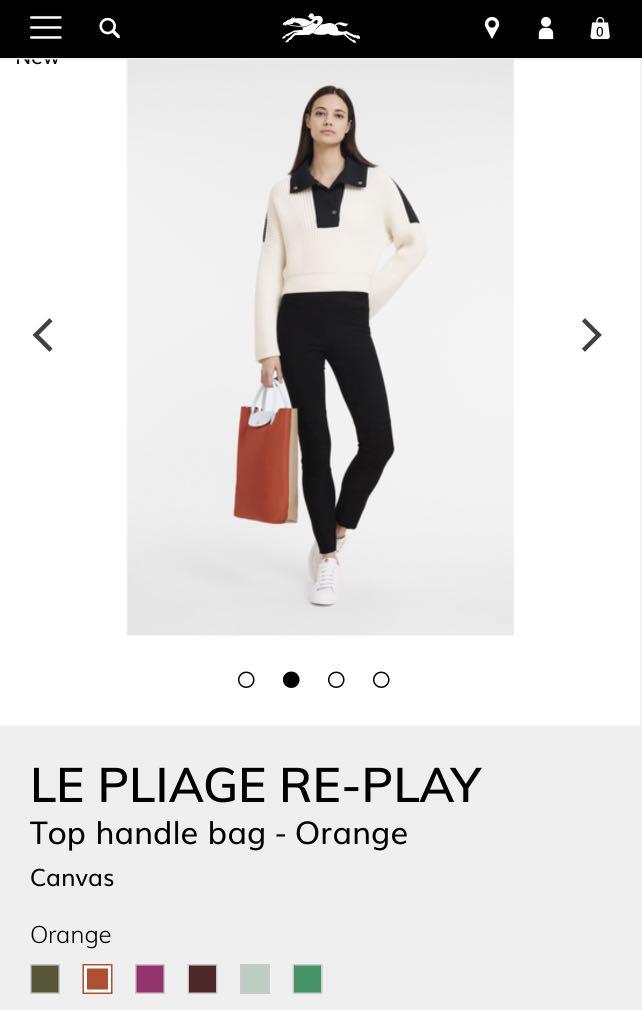The height and width of the screenshot is (1010, 642).
Task: View the shopping bag
Action: point(599,28)
